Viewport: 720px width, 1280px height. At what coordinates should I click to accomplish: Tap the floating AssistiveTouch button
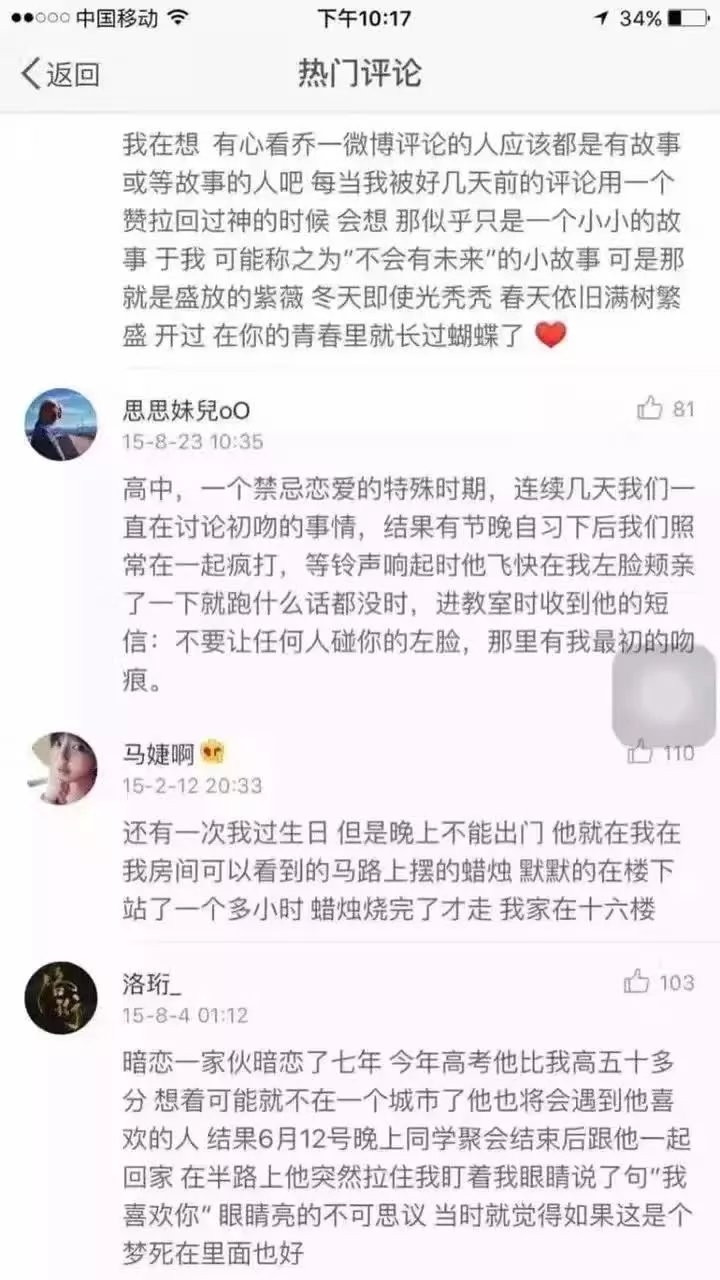tap(664, 697)
